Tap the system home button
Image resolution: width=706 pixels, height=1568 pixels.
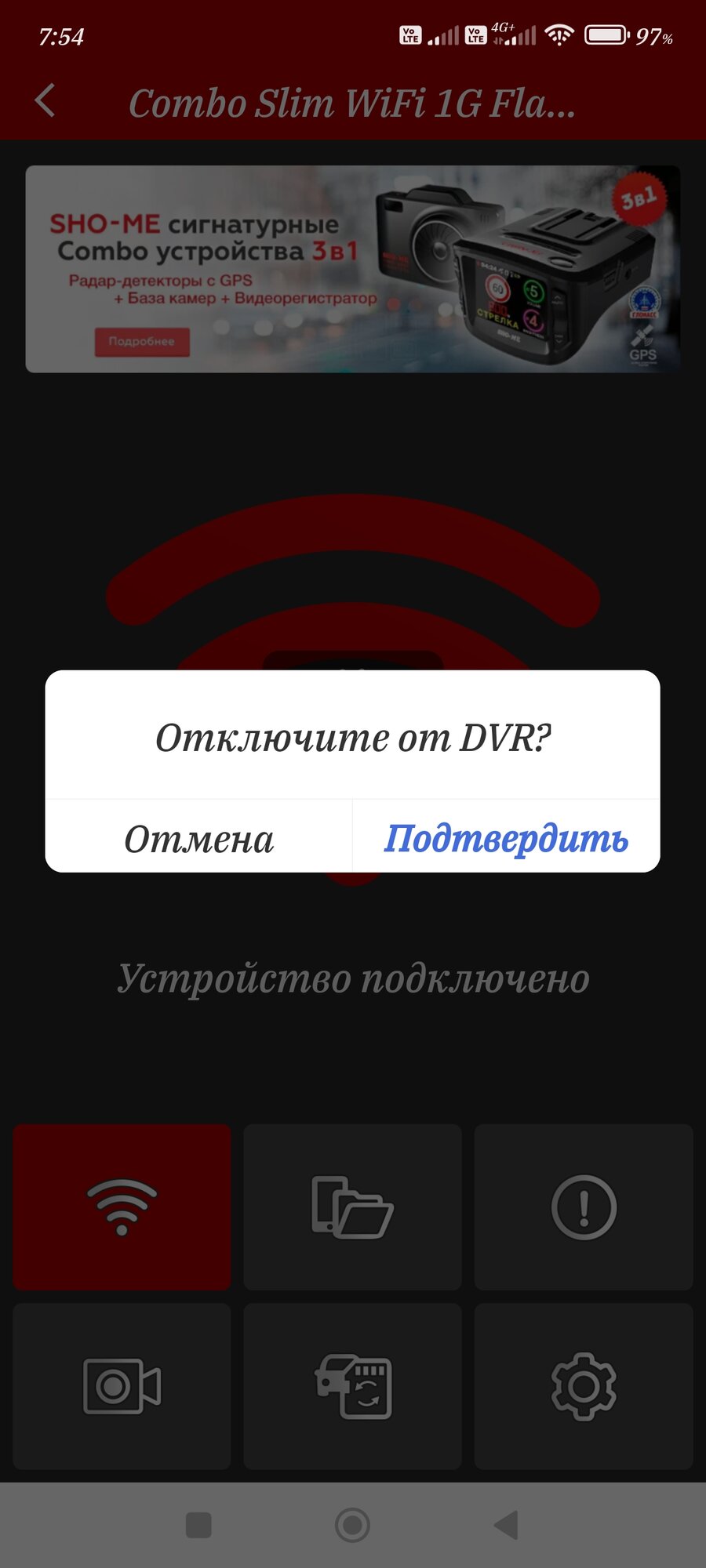pyautogui.click(x=352, y=1525)
